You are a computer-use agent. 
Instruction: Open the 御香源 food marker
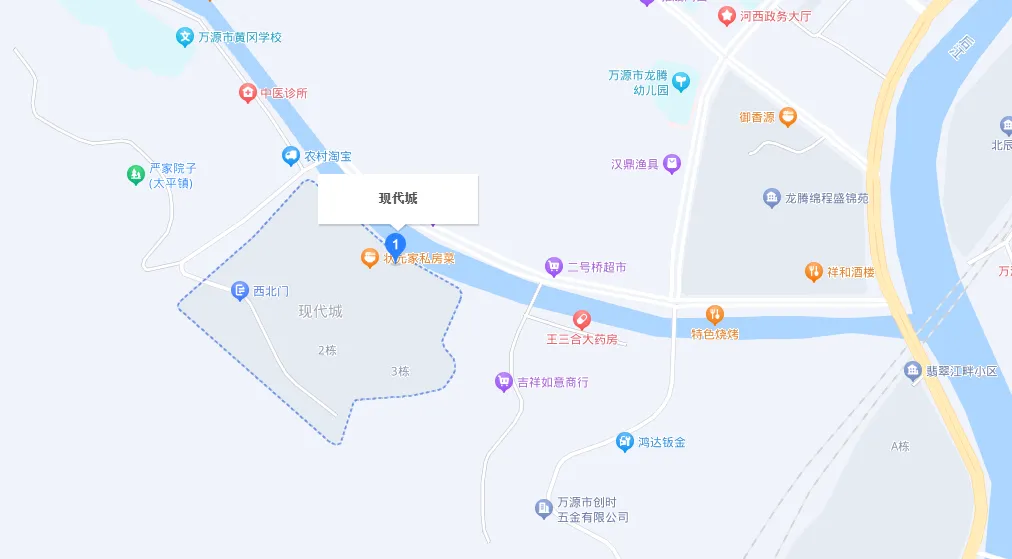pos(788,117)
